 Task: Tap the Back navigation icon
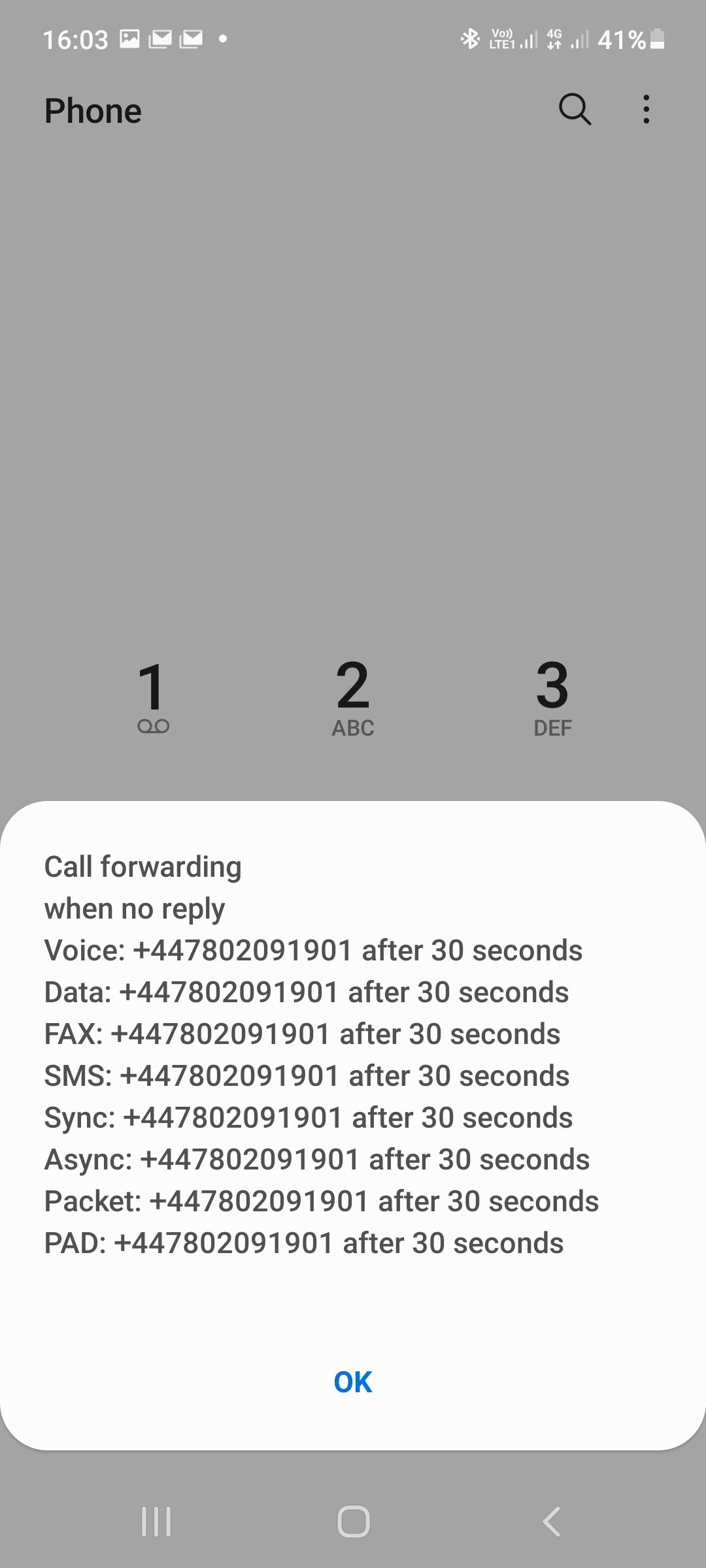(x=550, y=1521)
